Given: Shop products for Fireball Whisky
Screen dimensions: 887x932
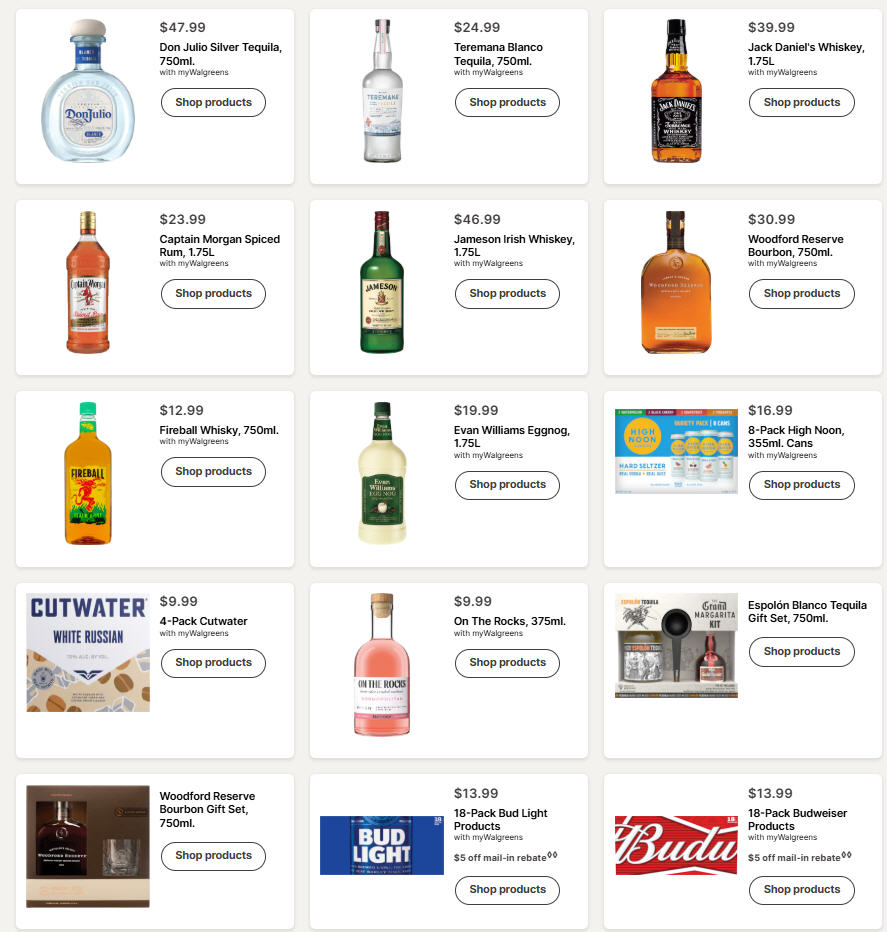Looking at the screenshot, I should tap(213, 471).
